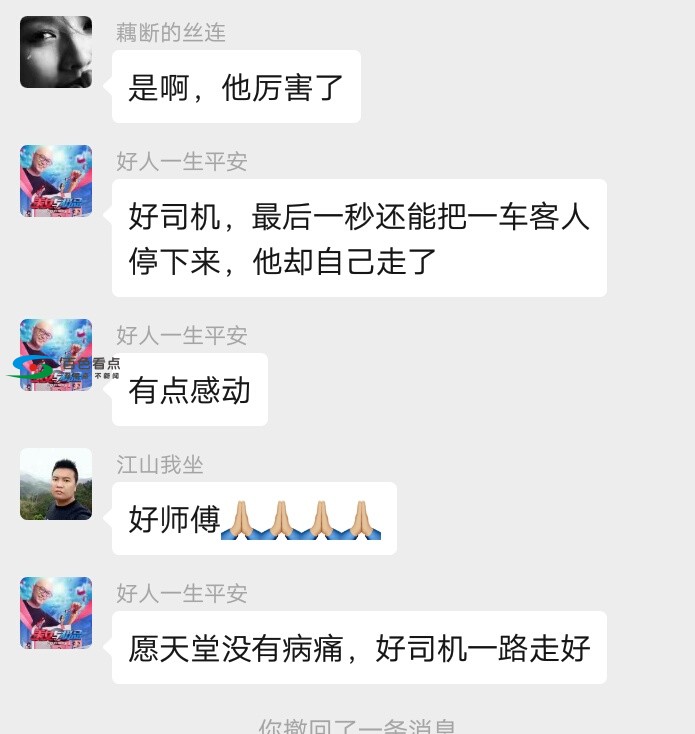Open 藕断的丝连's profile avatar
Viewport: 695px width, 734px height.
(56, 52)
